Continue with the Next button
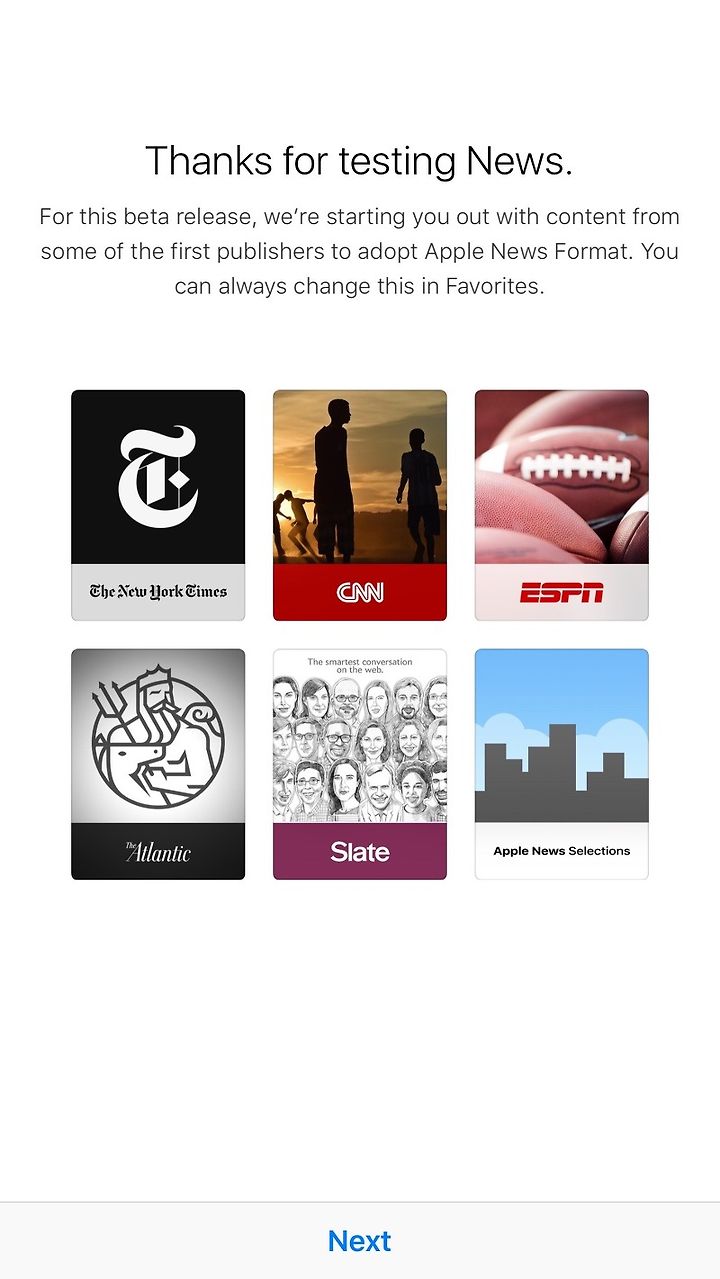Image resolution: width=720 pixels, height=1279 pixels. pos(360,1241)
